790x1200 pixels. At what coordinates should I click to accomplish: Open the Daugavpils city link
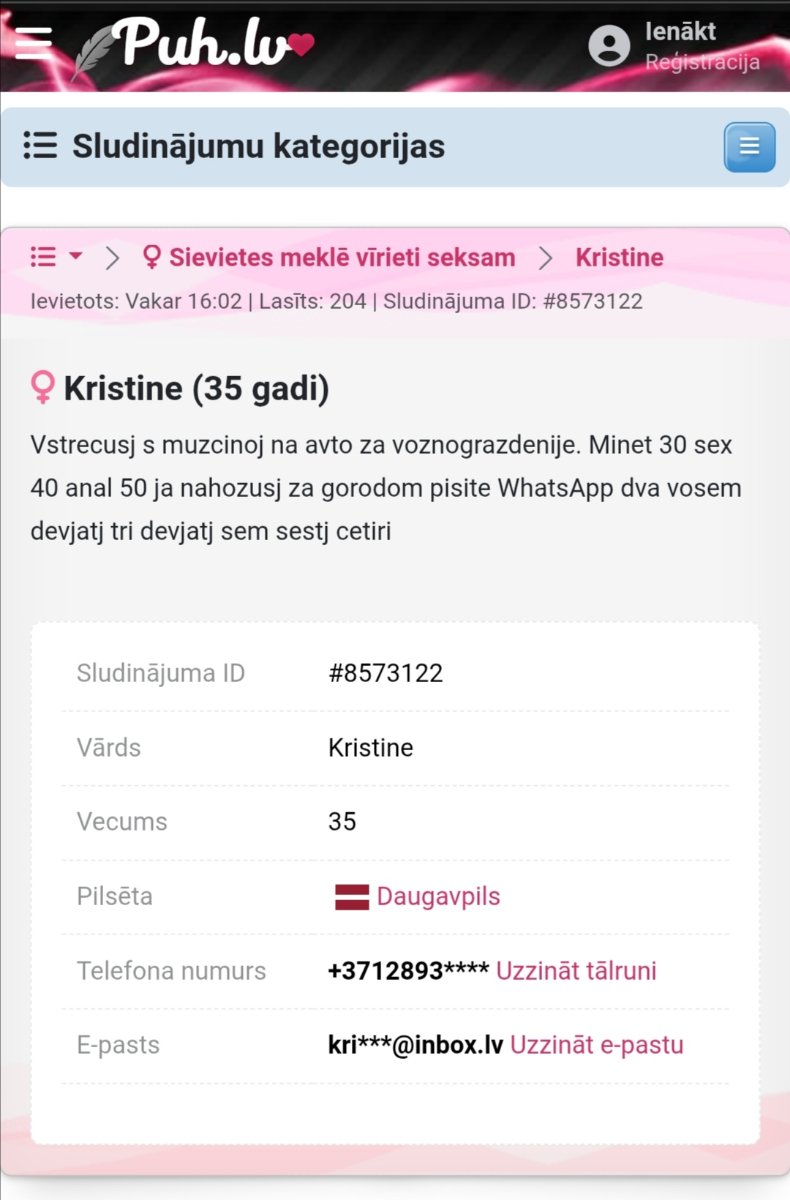click(x=437, y=896)
